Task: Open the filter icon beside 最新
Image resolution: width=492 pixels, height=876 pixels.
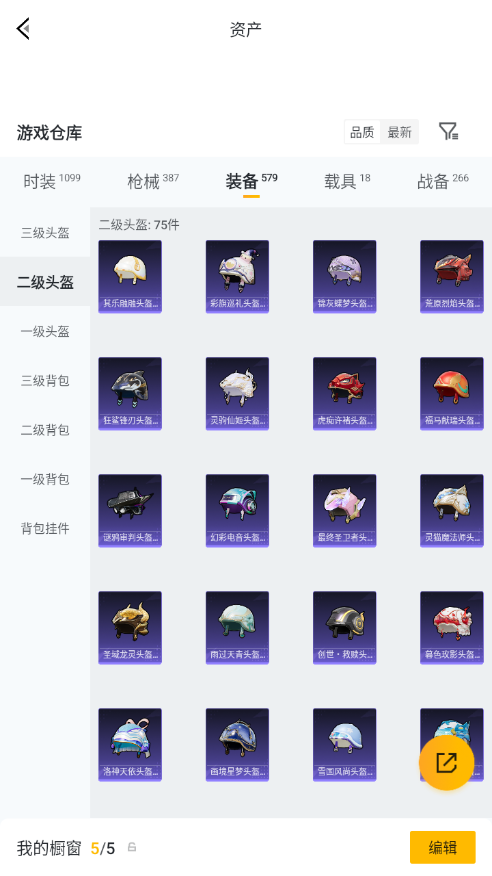Action: 448,132
